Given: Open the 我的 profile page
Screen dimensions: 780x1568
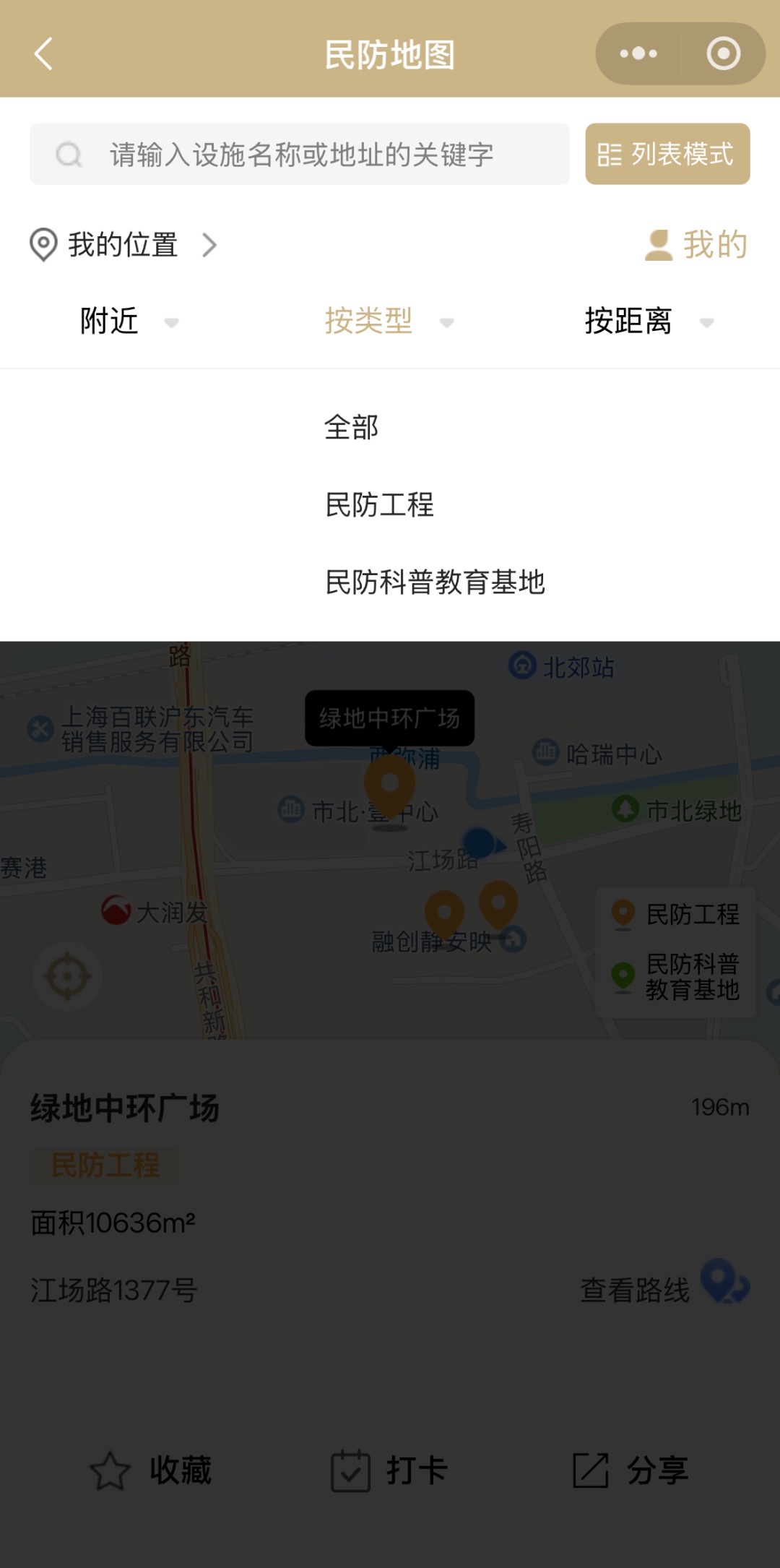Looking at the screenshot, I should tap(696, 245).
